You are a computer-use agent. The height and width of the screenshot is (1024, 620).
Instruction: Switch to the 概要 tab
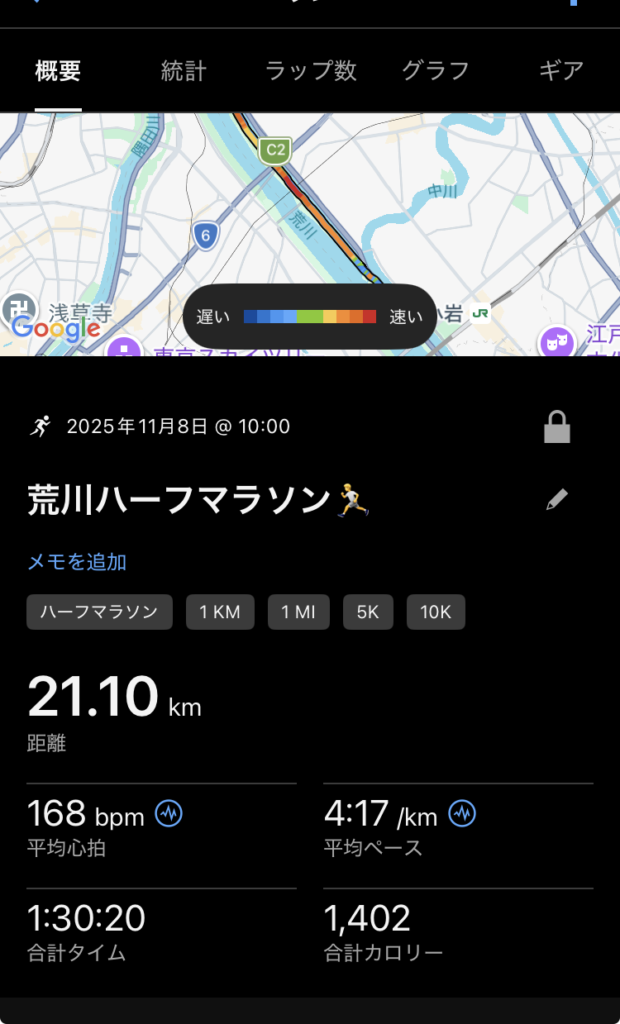click(x=58, y=71)
